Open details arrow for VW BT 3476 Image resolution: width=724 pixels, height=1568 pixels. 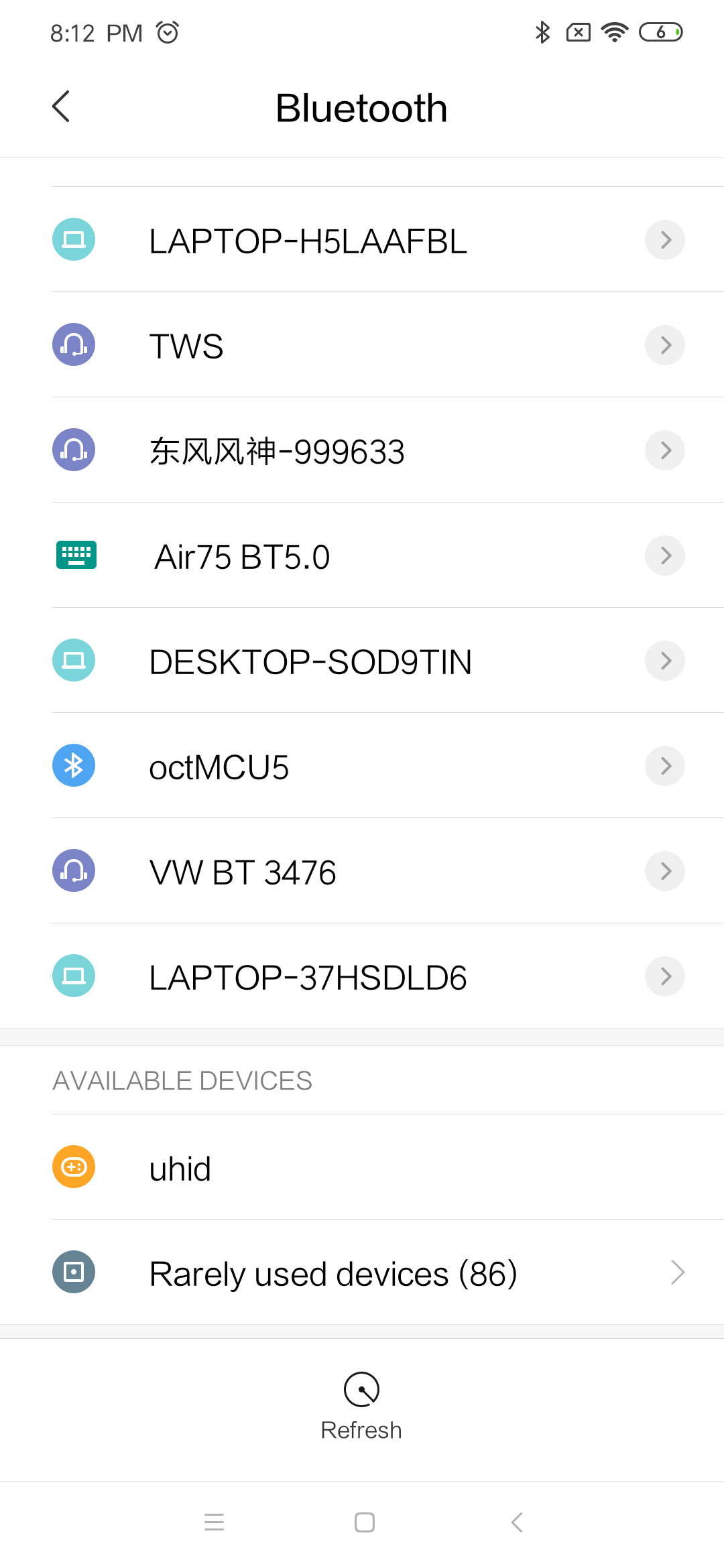click(664, 871)
